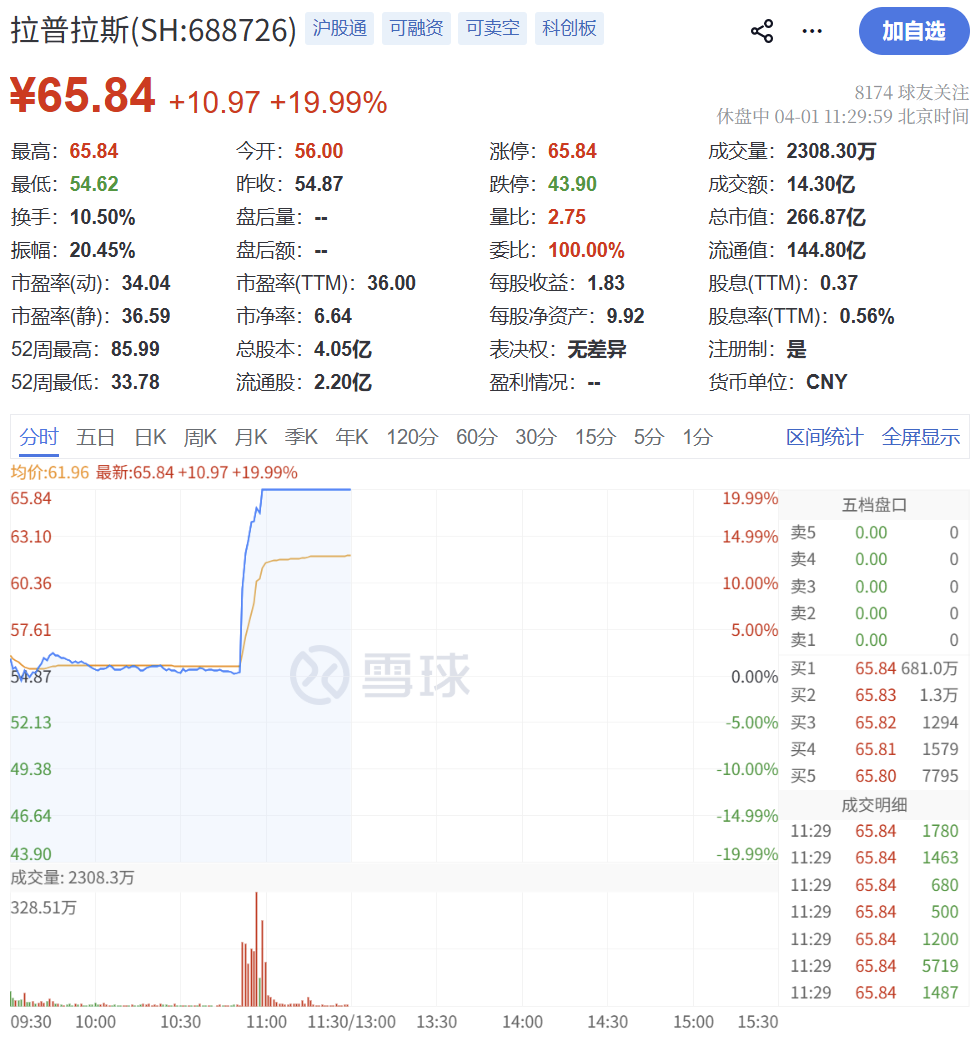
Task: Show the 月K chart
Action: (251, 437)
